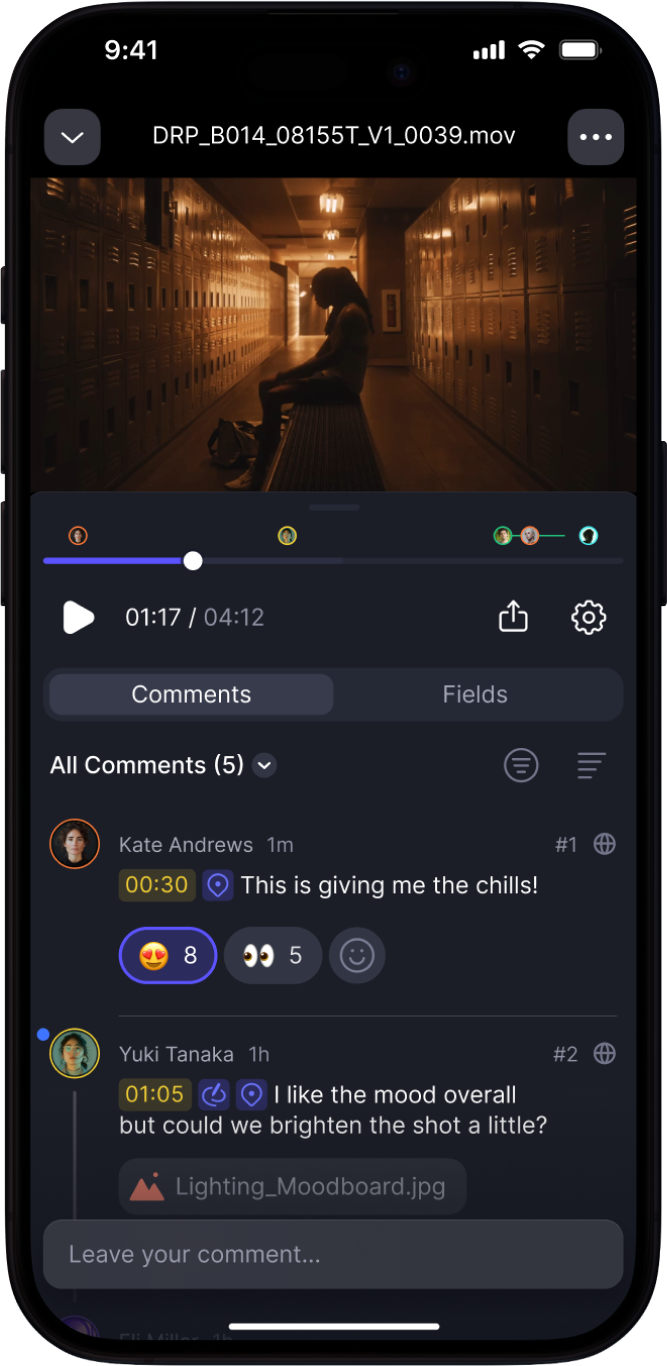This screenshot has width=667, height=1366.
Task: Open the Lighting_Moodboard.jpg attachment
Action: click(292, 1187)
